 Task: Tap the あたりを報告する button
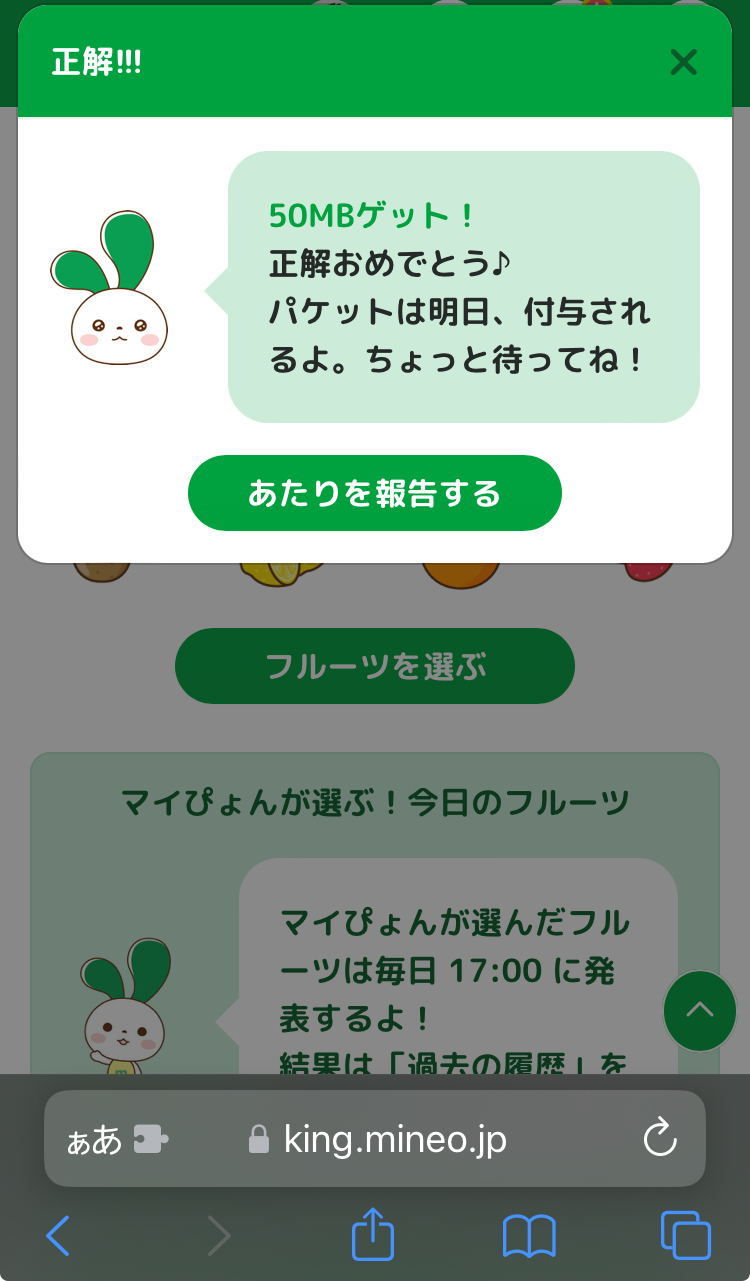pos(375,493)
